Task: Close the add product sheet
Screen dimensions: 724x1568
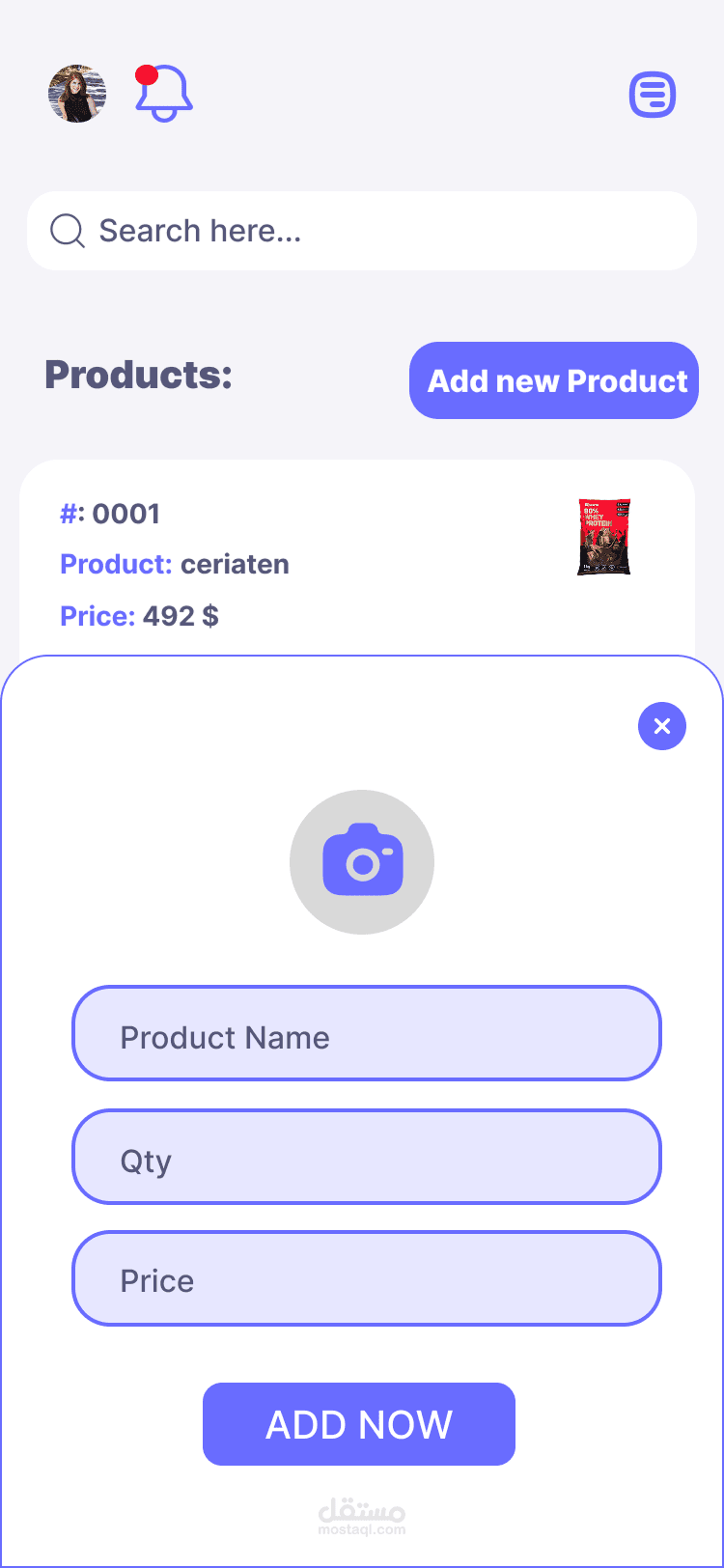Action: click(x=662, y=726)
